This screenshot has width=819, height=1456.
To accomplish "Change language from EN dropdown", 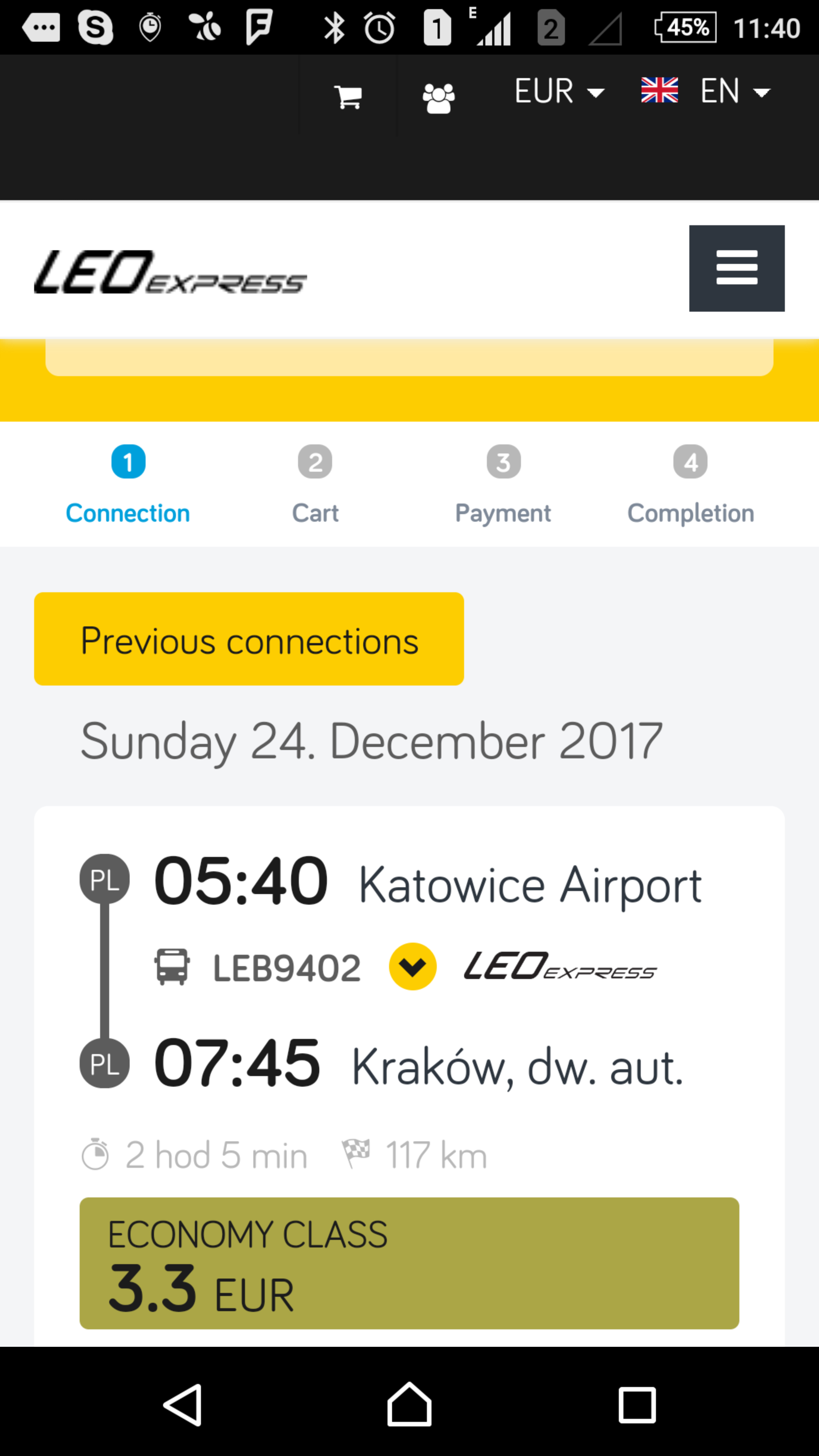I will click(x=706, y=91).
